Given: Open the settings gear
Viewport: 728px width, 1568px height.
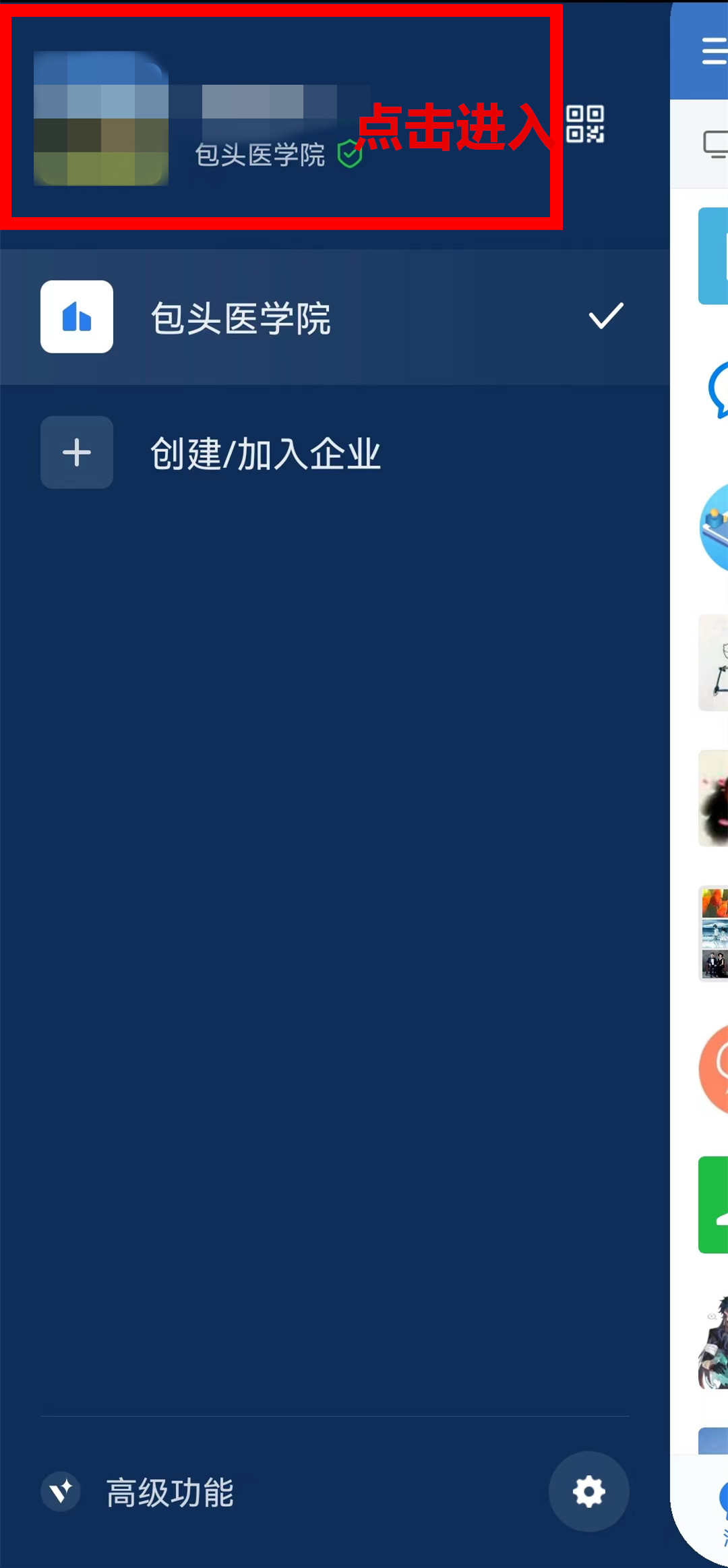Looking at the screenshot, I should pyautogui.click(x=588, y=1492).
